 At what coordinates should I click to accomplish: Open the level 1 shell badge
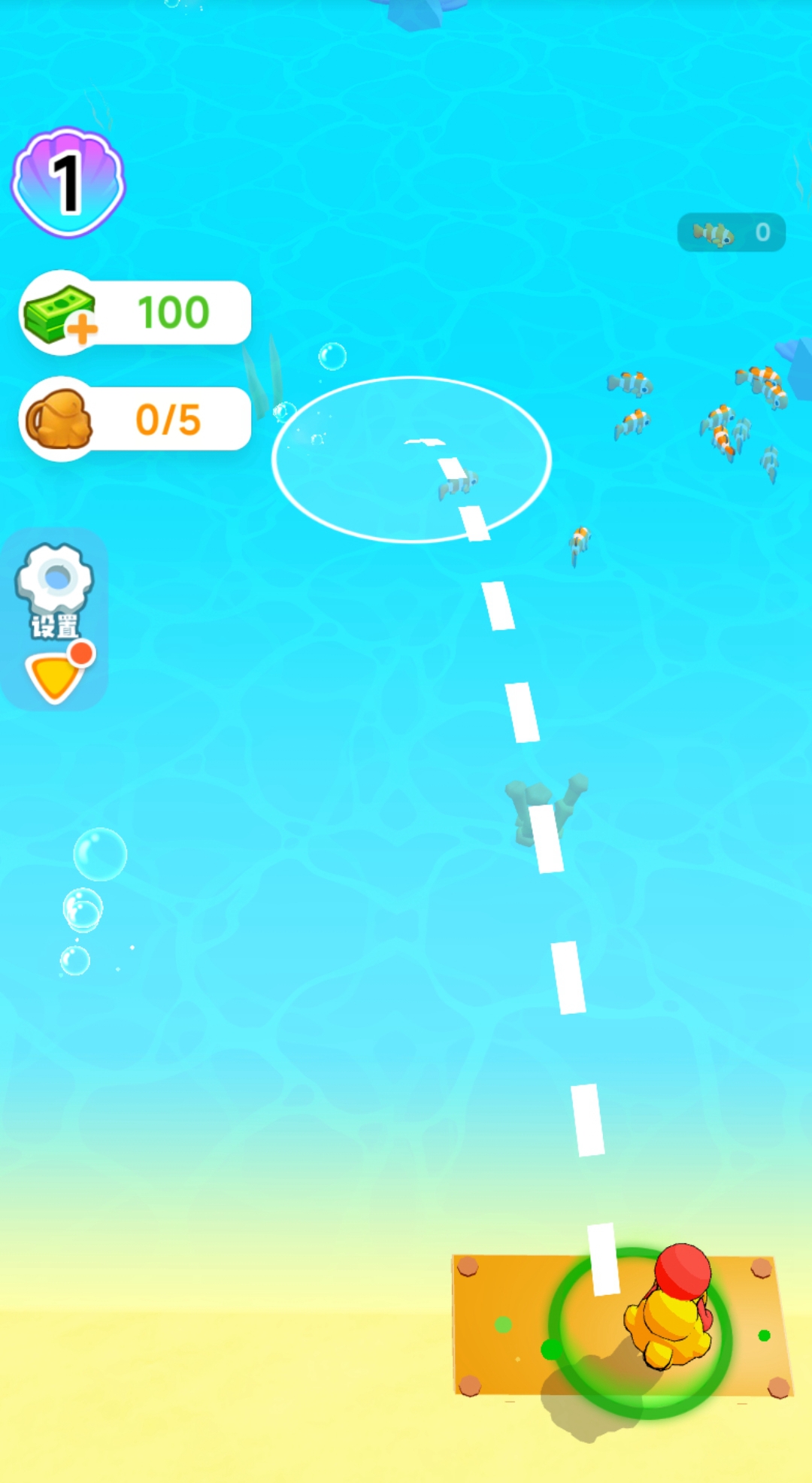coord(68,182)
